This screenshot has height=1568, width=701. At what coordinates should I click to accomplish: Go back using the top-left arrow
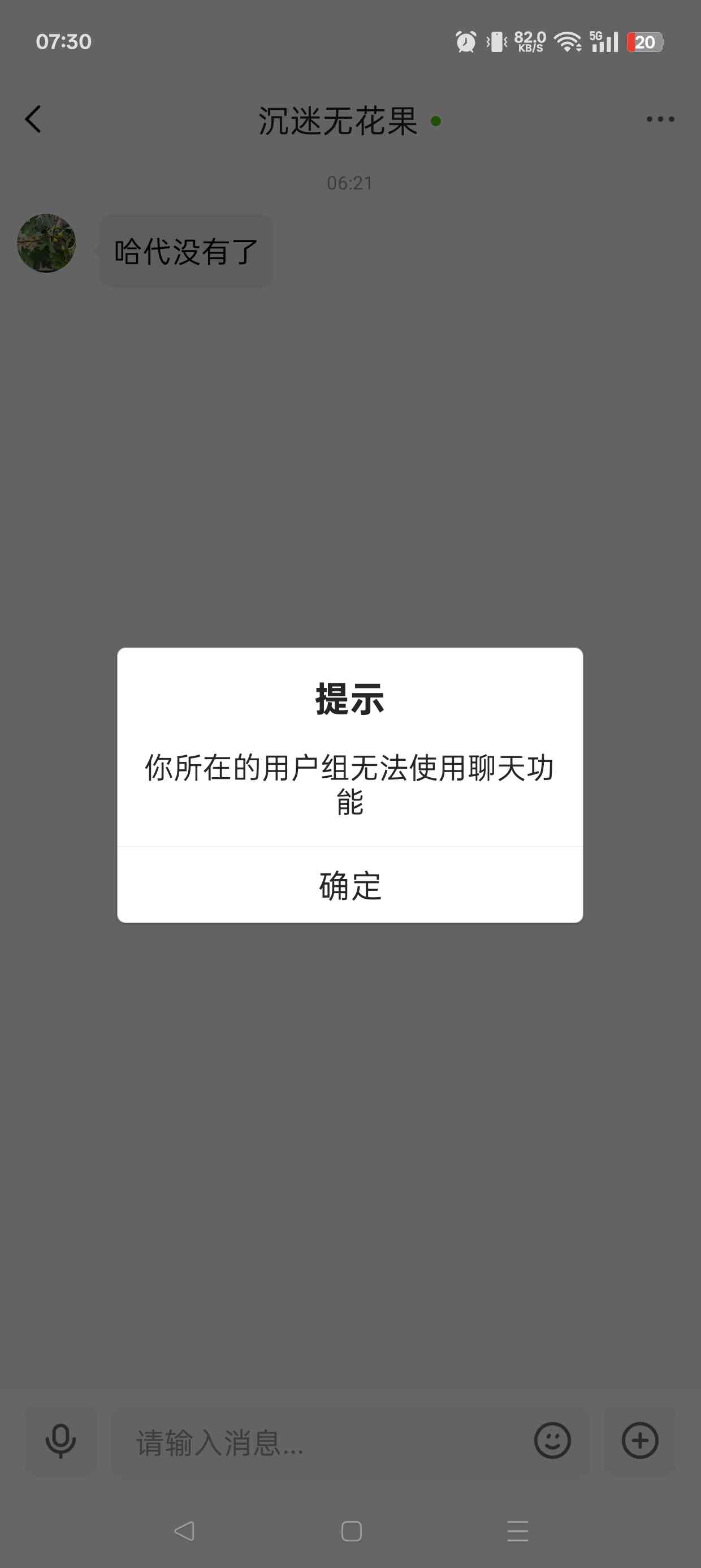[33, 119]
